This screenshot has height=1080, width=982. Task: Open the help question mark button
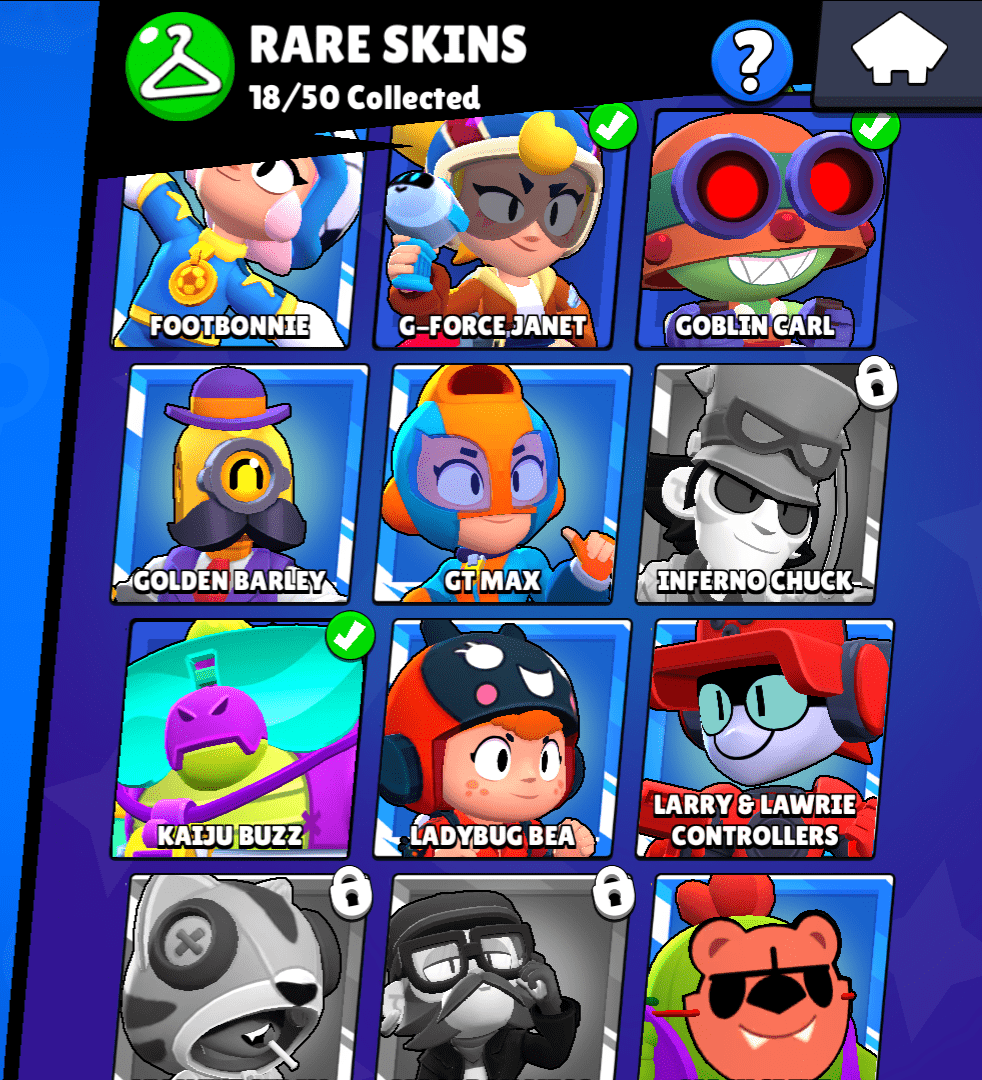pos(751,61)
